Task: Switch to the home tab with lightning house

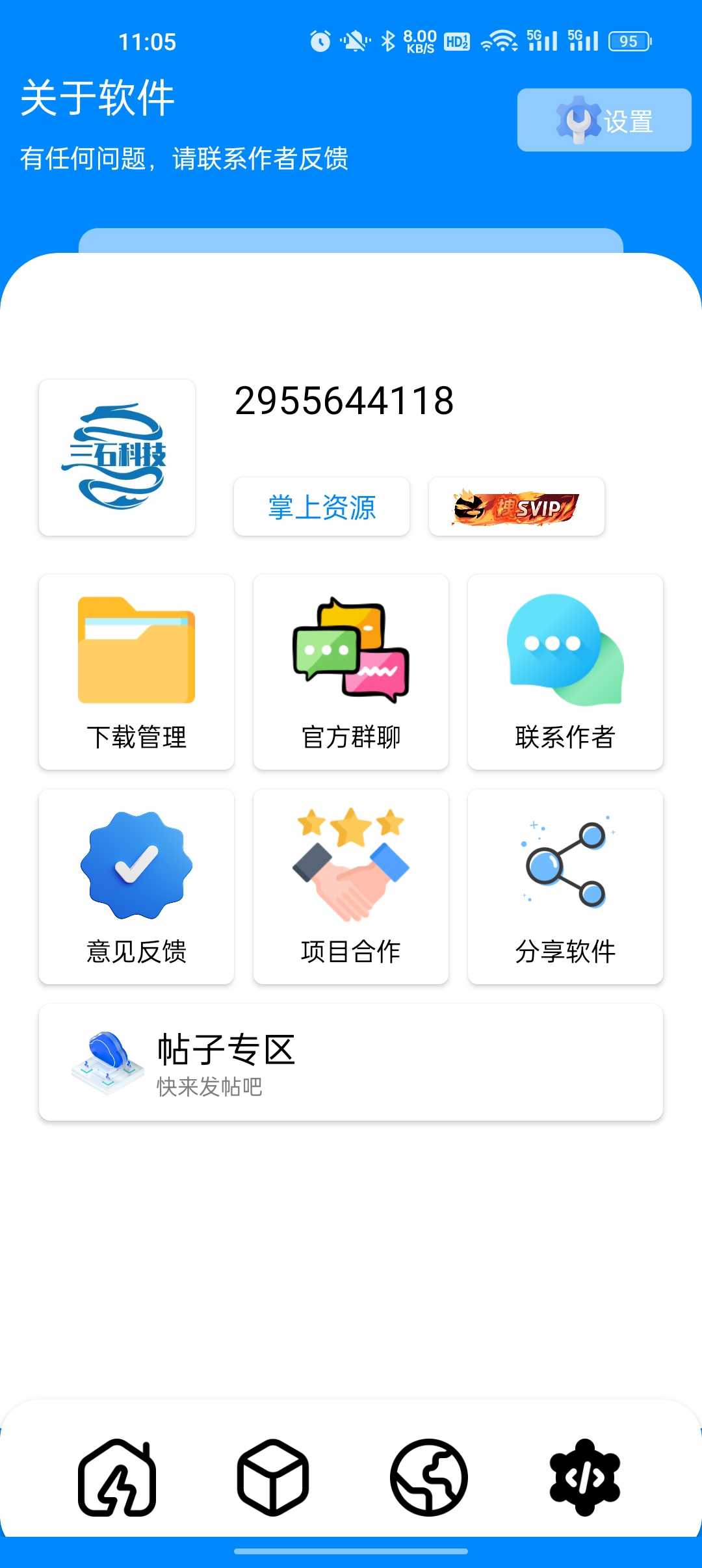Action: (117, 1477)
